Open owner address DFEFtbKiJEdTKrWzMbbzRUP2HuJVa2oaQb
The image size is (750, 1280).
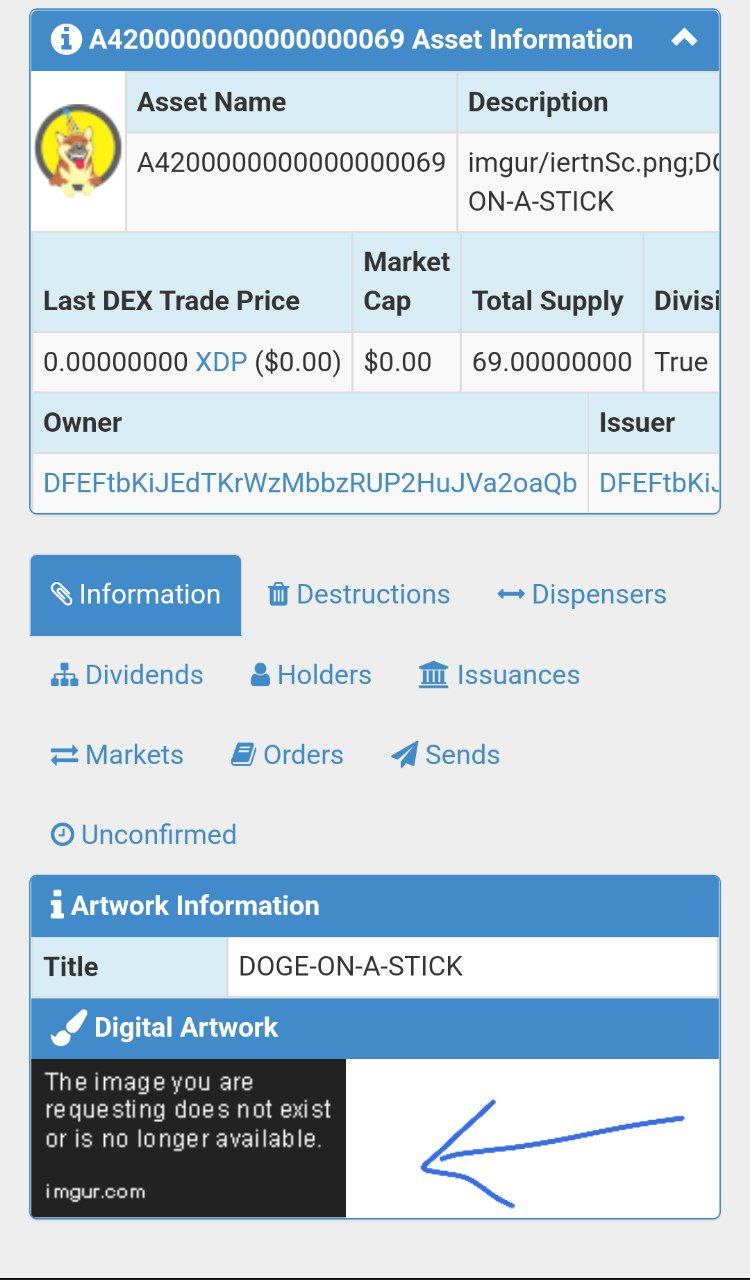coord(310,483)
